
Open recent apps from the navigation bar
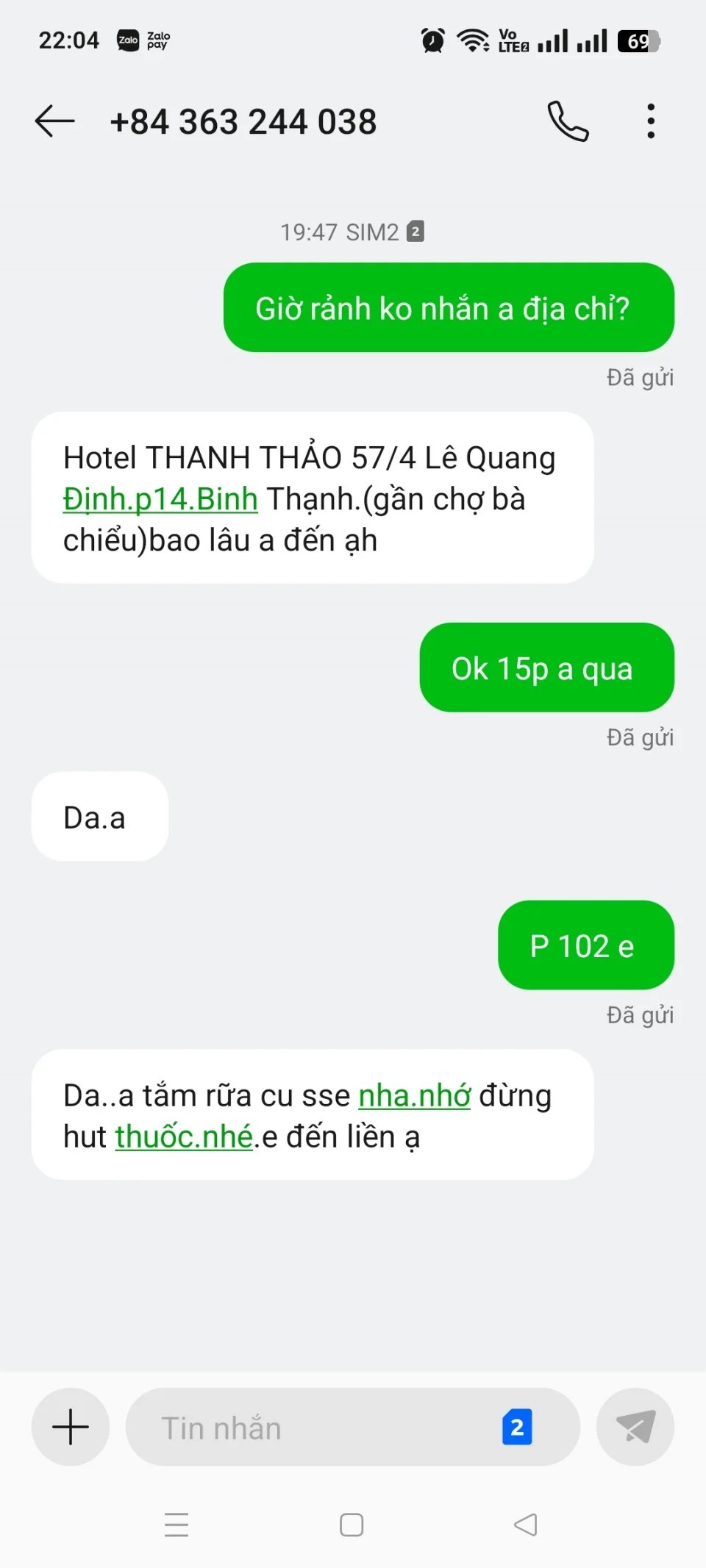click(x=176, y=1525)
